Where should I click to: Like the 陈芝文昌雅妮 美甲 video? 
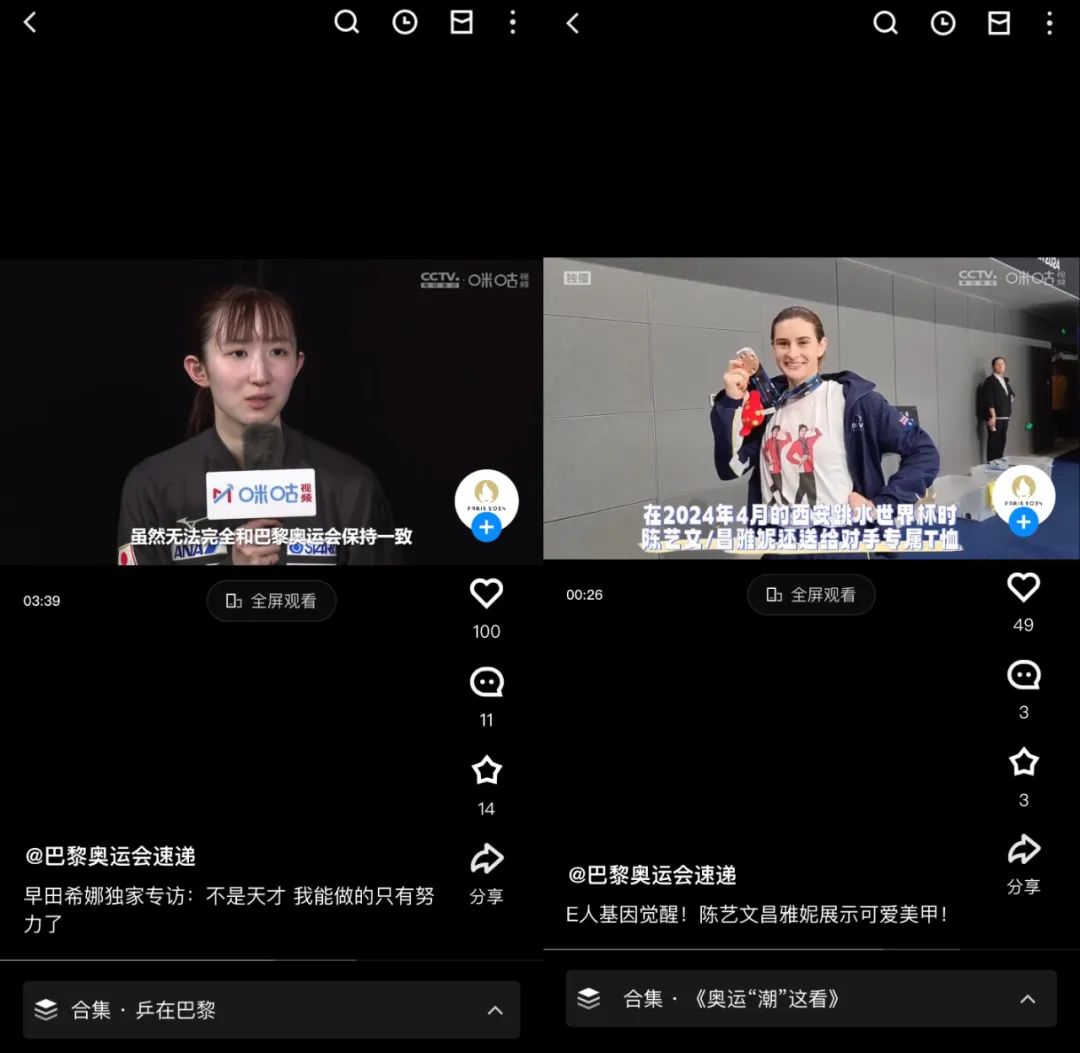[x=1023, y=587]
